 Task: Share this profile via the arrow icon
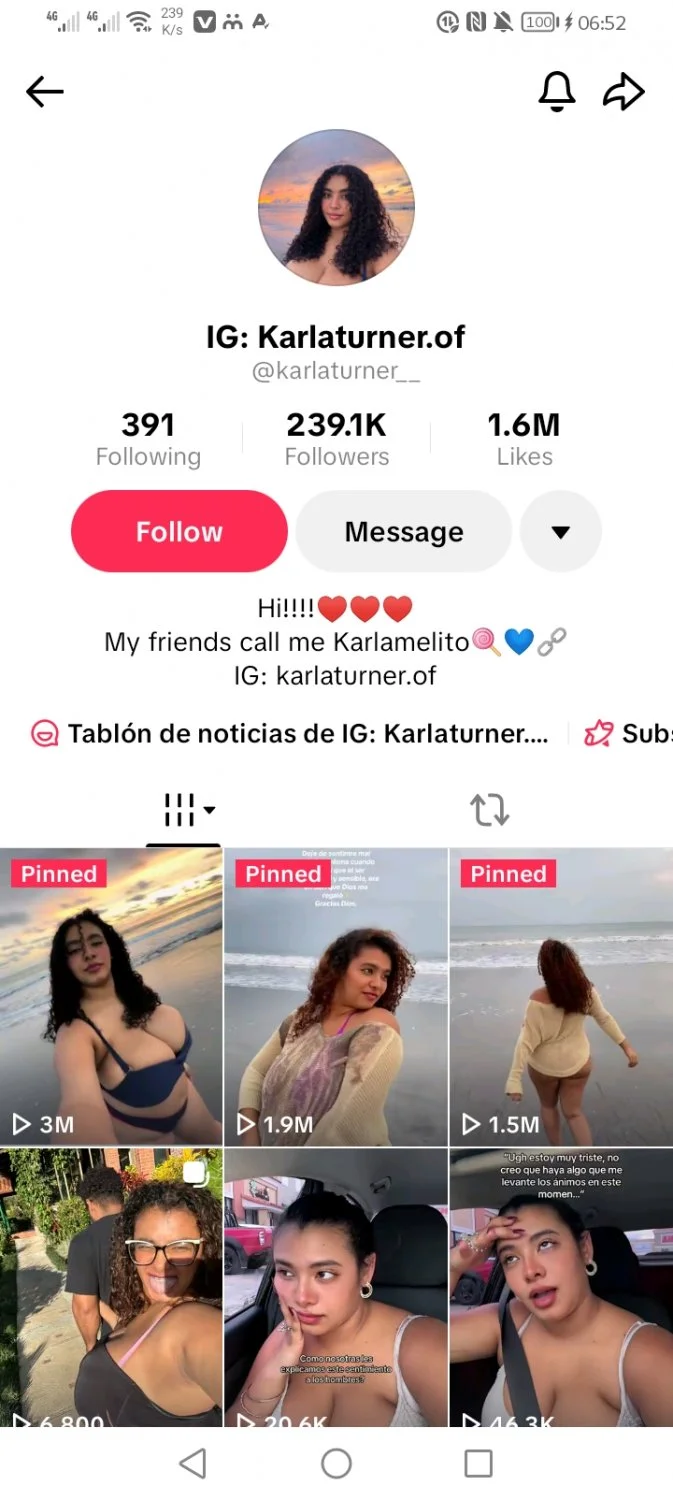[624, 92]
